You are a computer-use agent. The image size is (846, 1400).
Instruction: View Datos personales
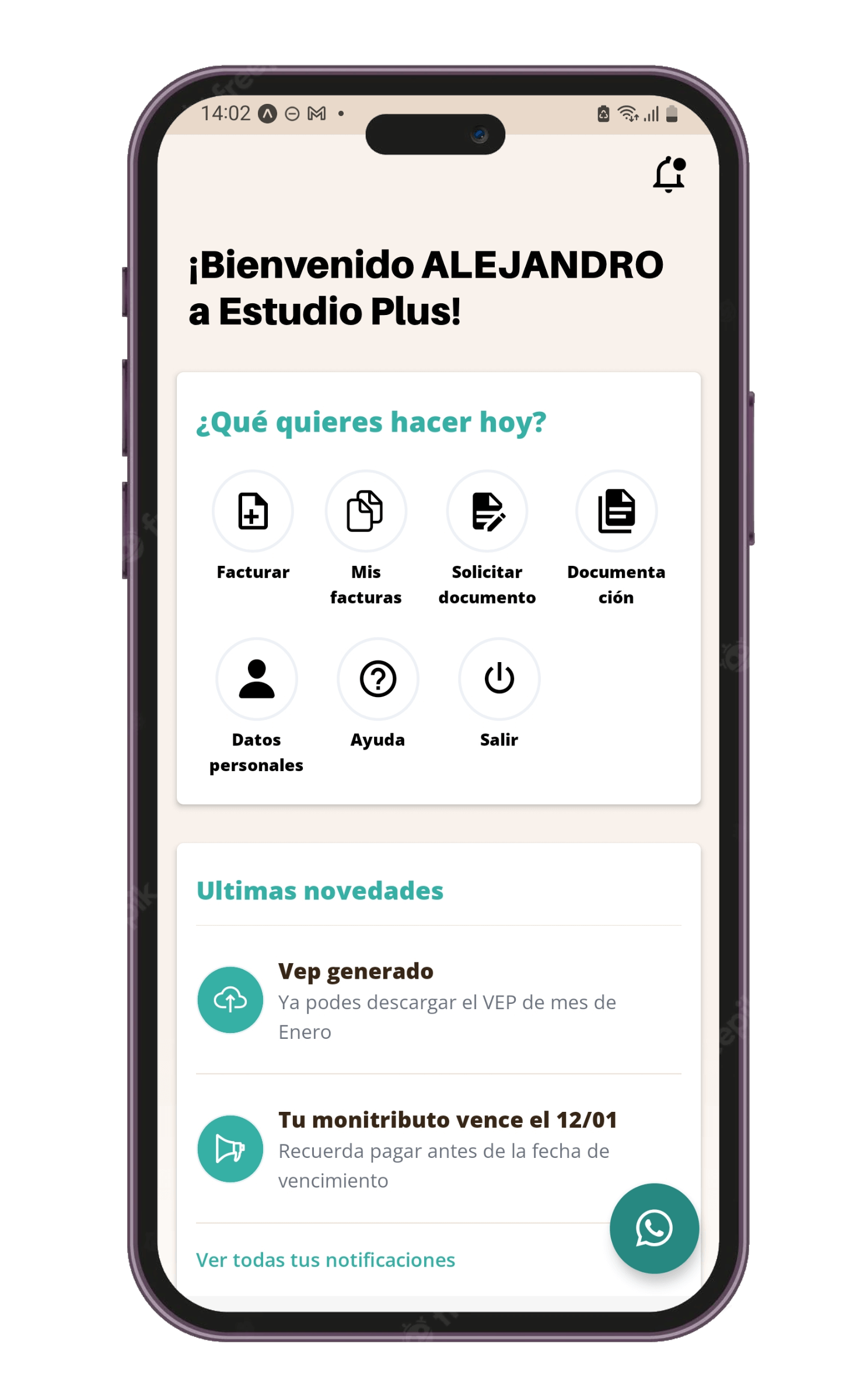coord(257,679)
